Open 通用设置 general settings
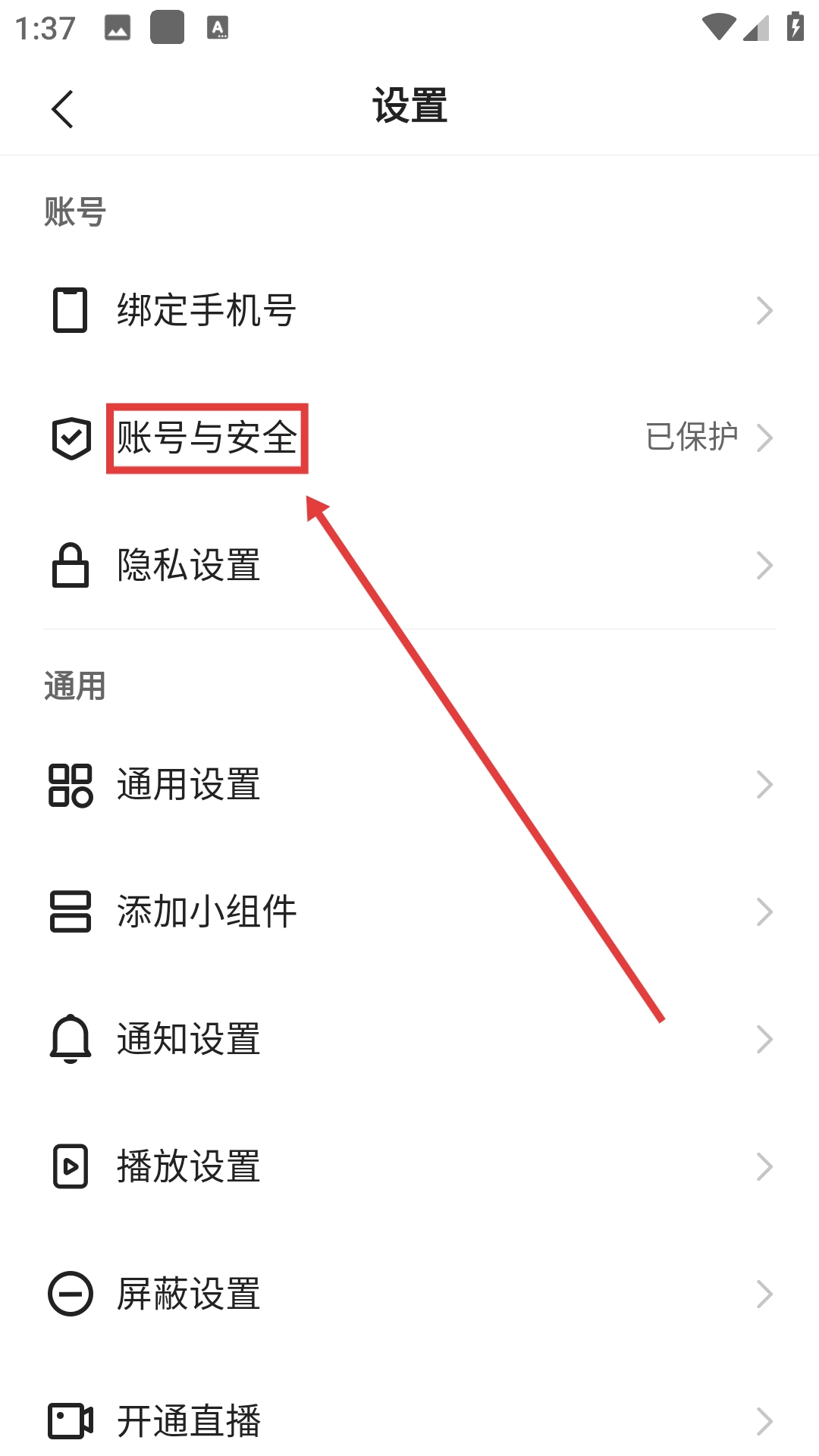 189,784
